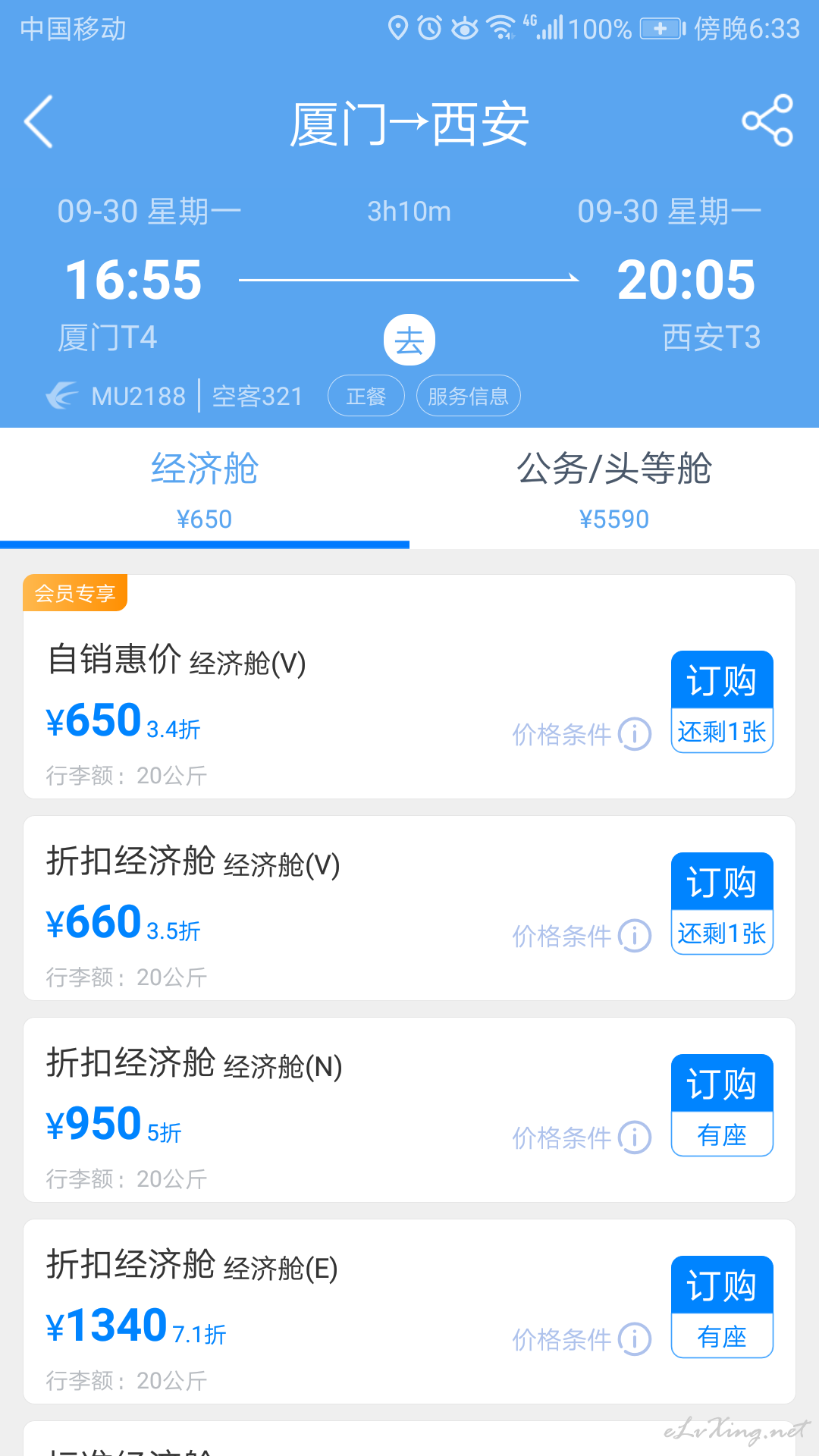
Task: Open the 服务信息 chip
Action: [468, 396]
